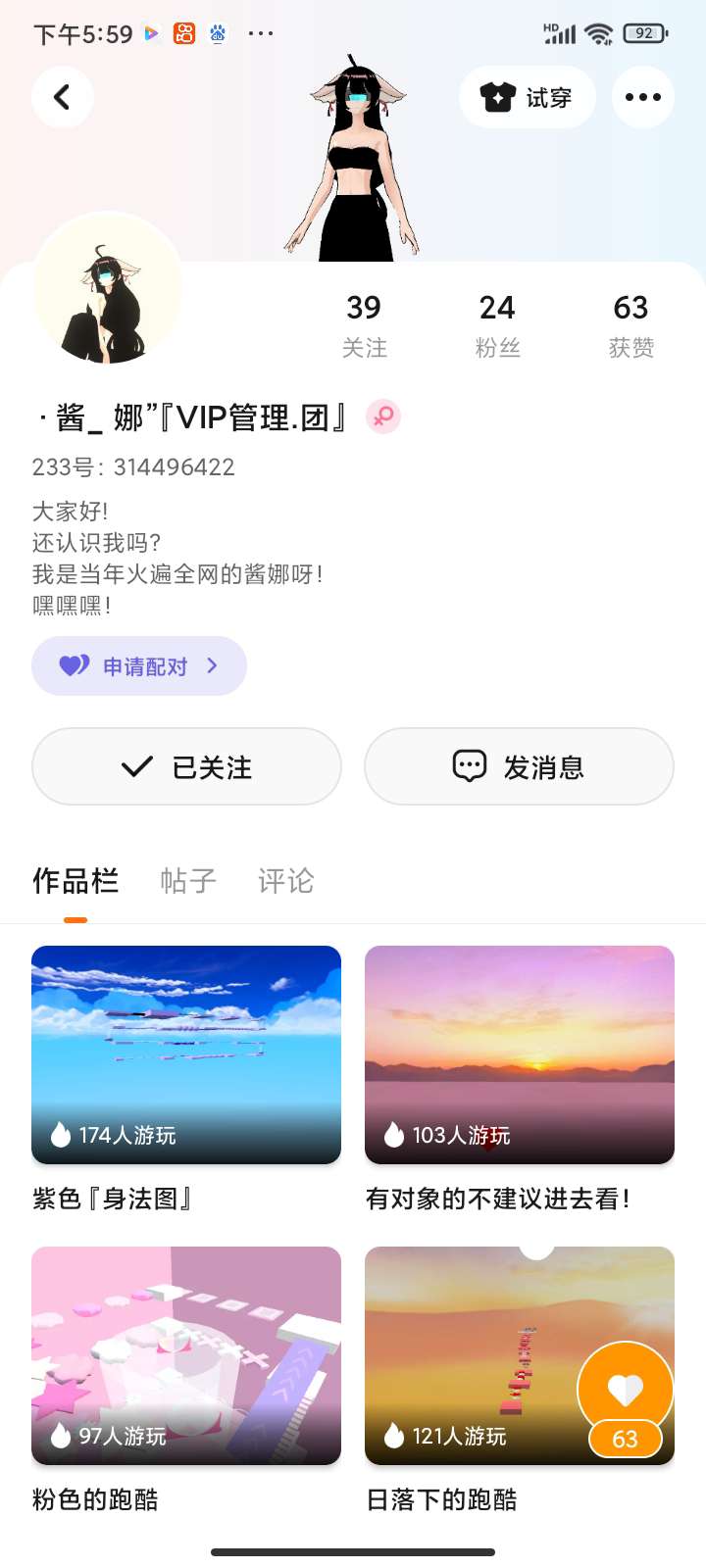
Task: Open the 日落下的跑酷 game card
Action: (x=471, y=1355)
